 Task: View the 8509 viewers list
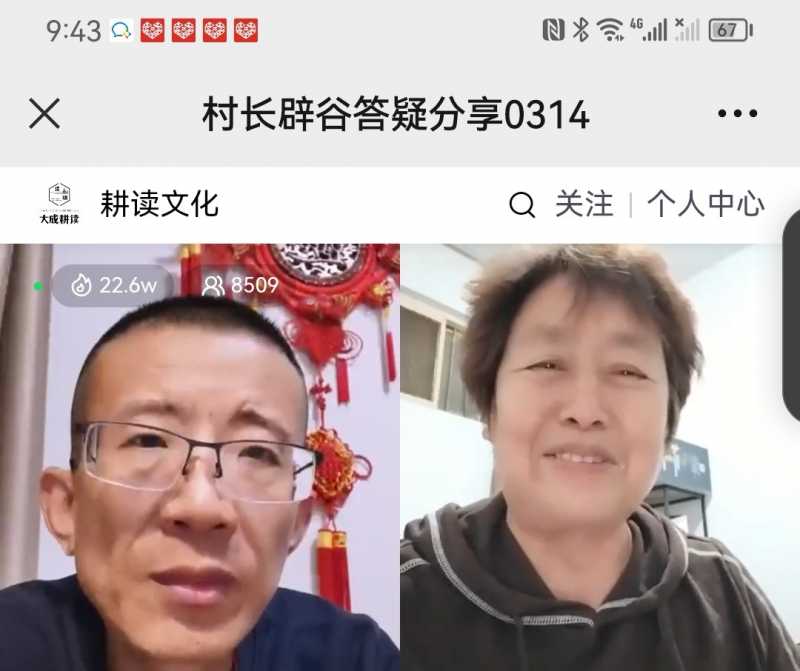(241, 286)
